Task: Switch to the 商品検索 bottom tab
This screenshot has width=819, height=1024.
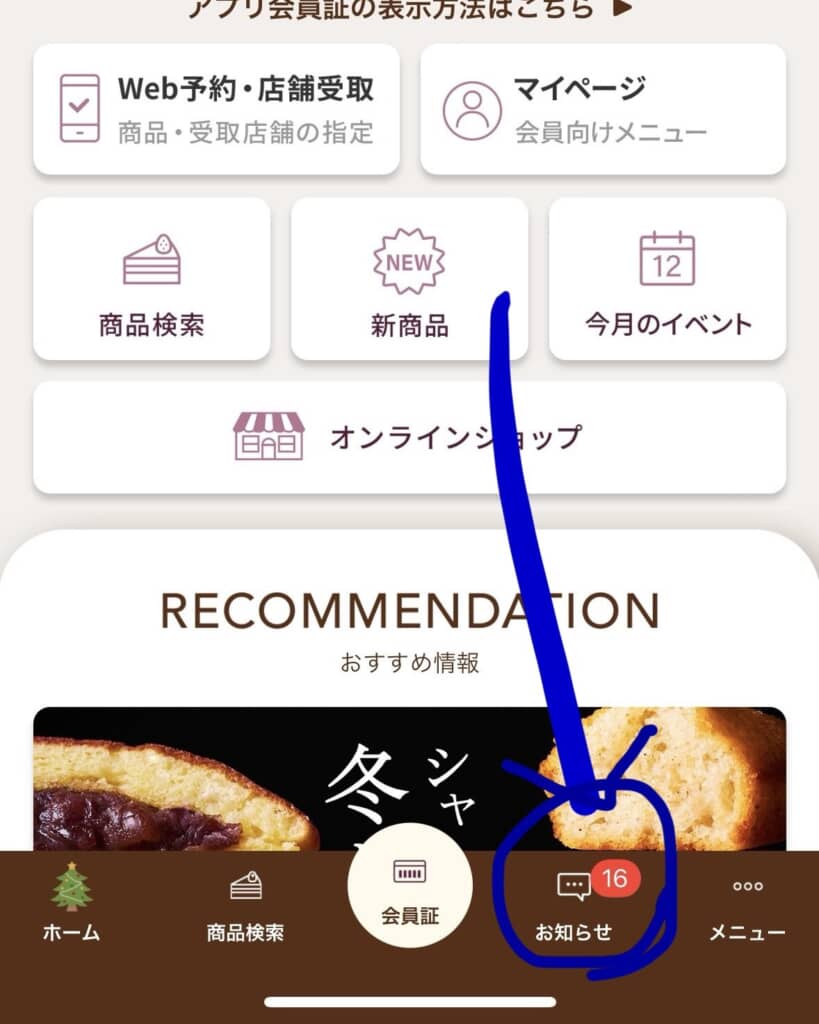Action: click(245, 904)
